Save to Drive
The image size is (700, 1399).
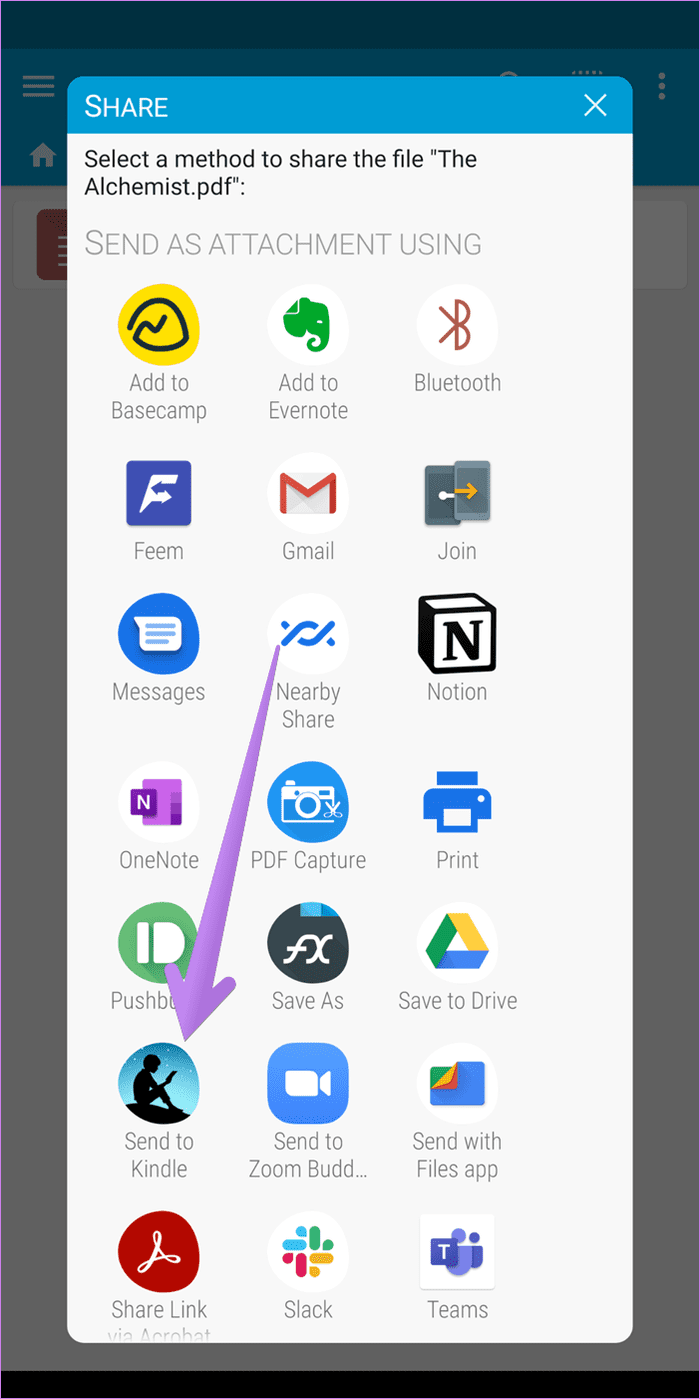[457, 958]
